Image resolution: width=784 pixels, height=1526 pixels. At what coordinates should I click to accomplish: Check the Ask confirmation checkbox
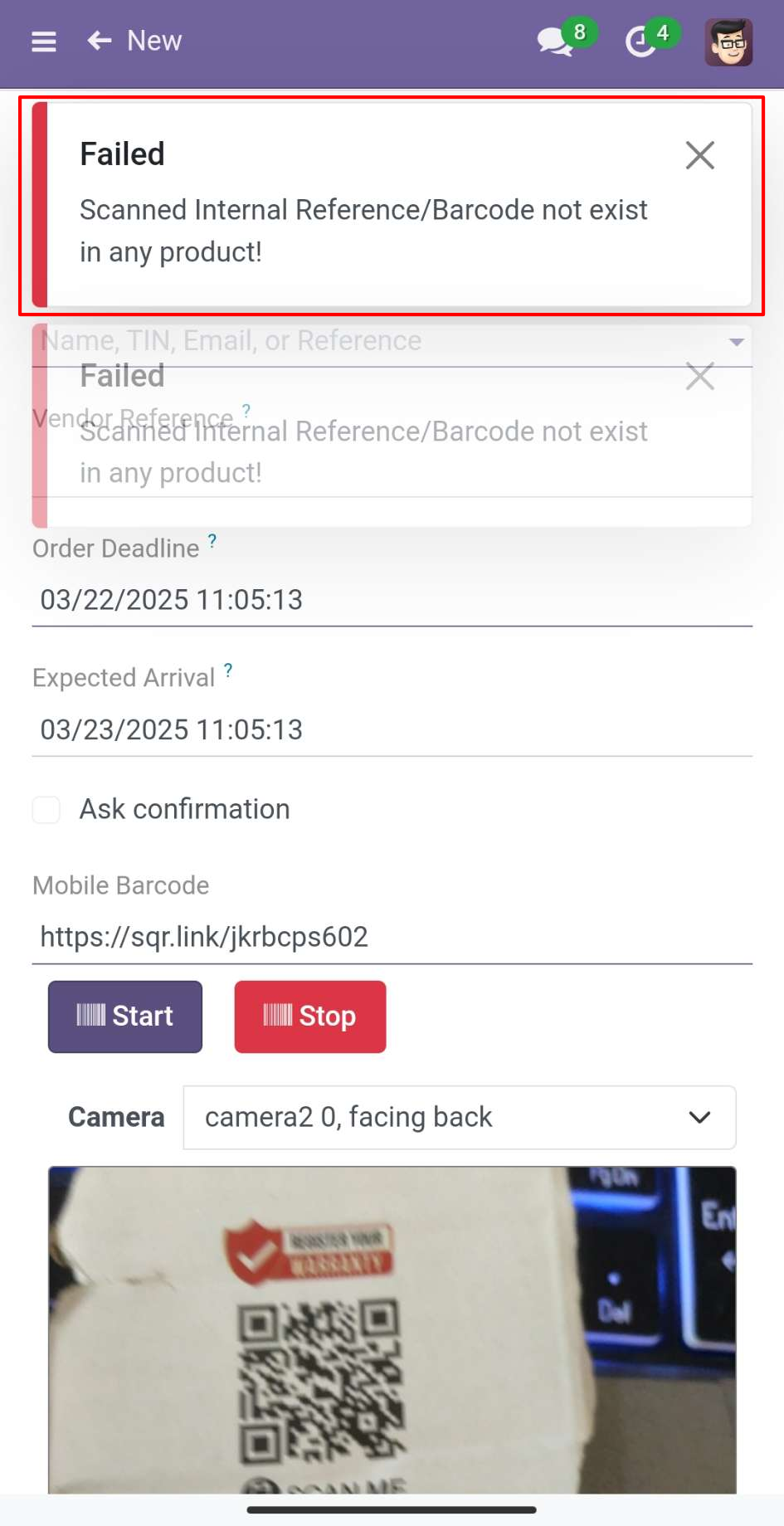click(x=46, y=809)
